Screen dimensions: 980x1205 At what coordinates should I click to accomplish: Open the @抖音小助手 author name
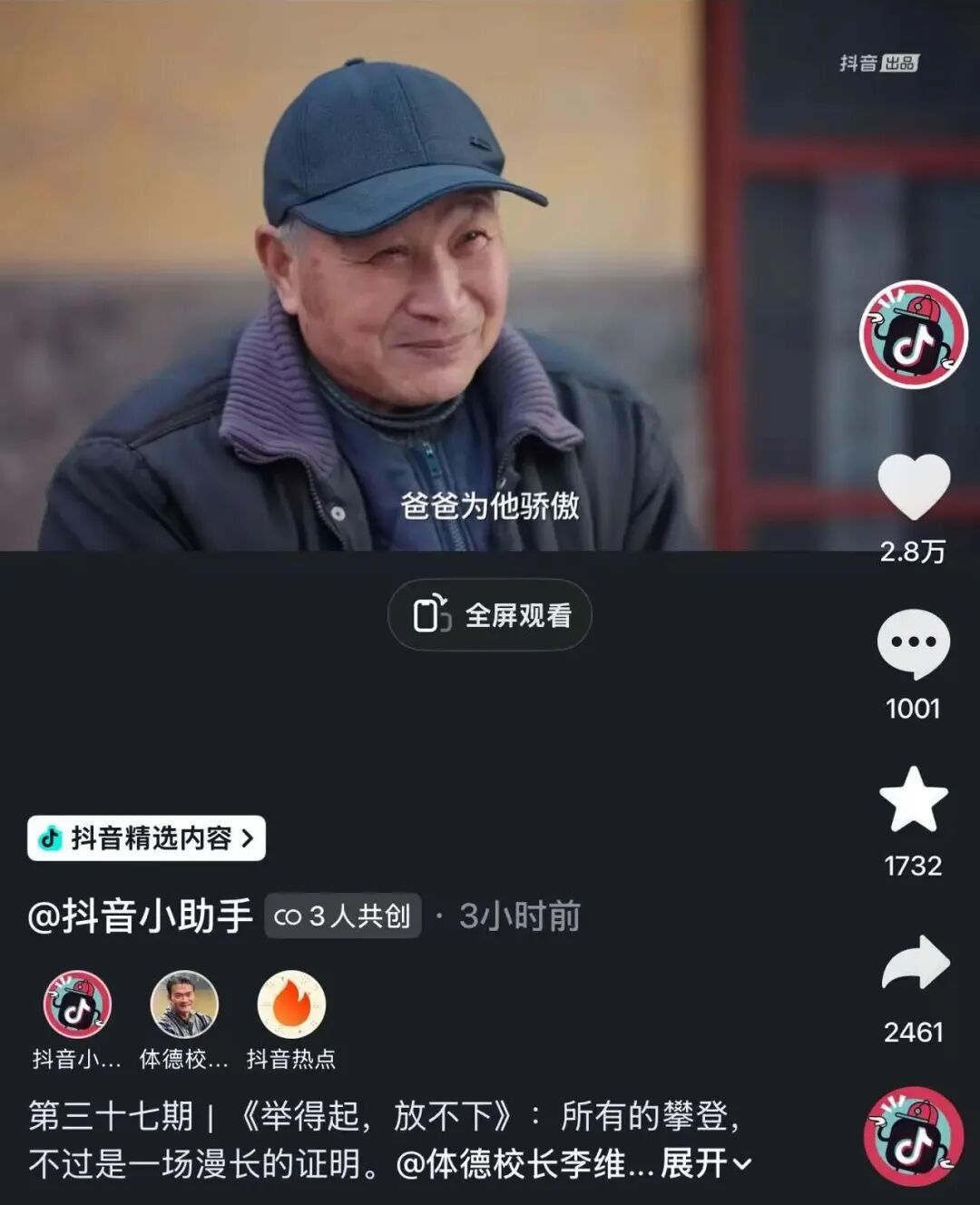pyautogui.click(x=141, y=916)
